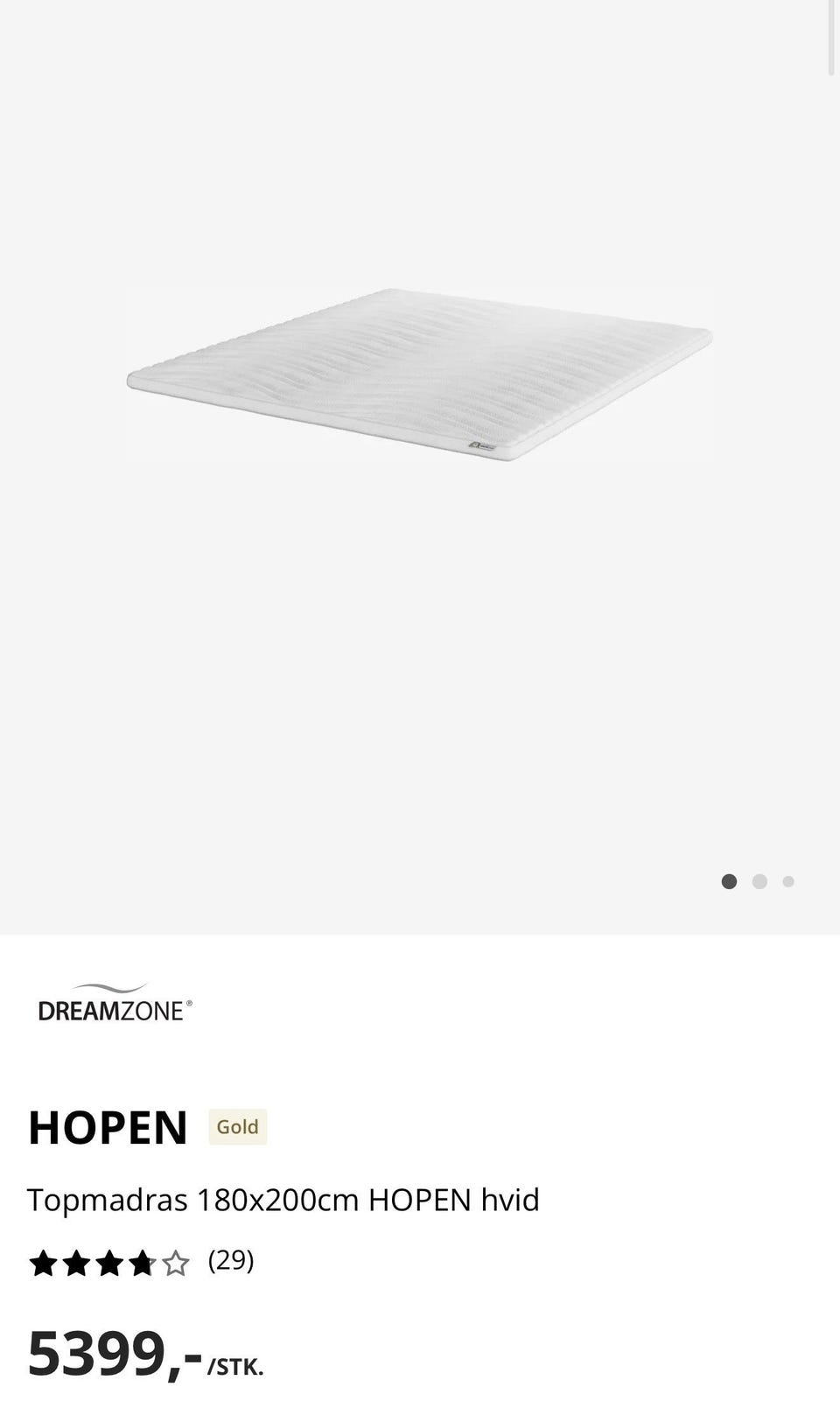This screenshot has width=840, height=1401.
Task: Open the 29 reviews rating
Action: pos(142,1262)
